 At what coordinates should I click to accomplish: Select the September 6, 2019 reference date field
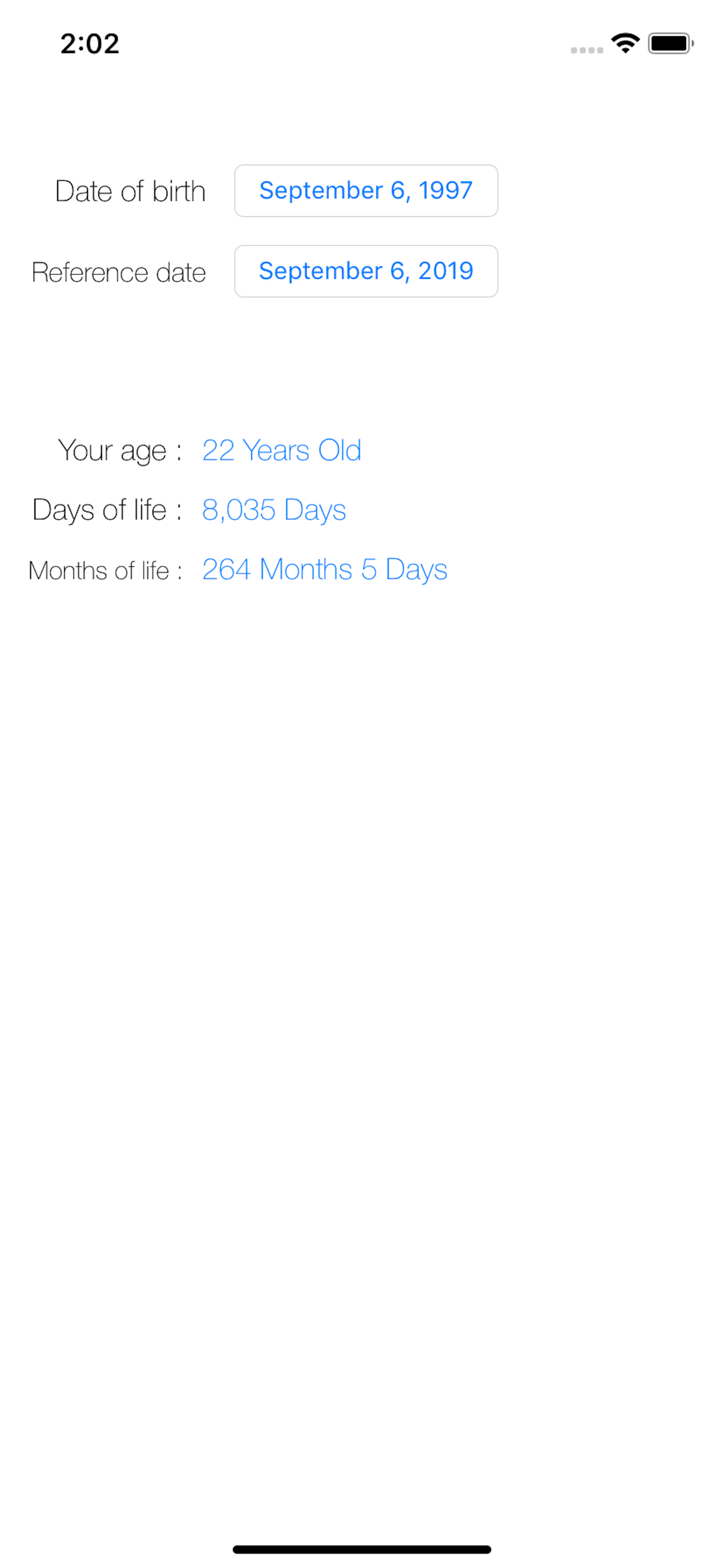[x=365, y=271]
